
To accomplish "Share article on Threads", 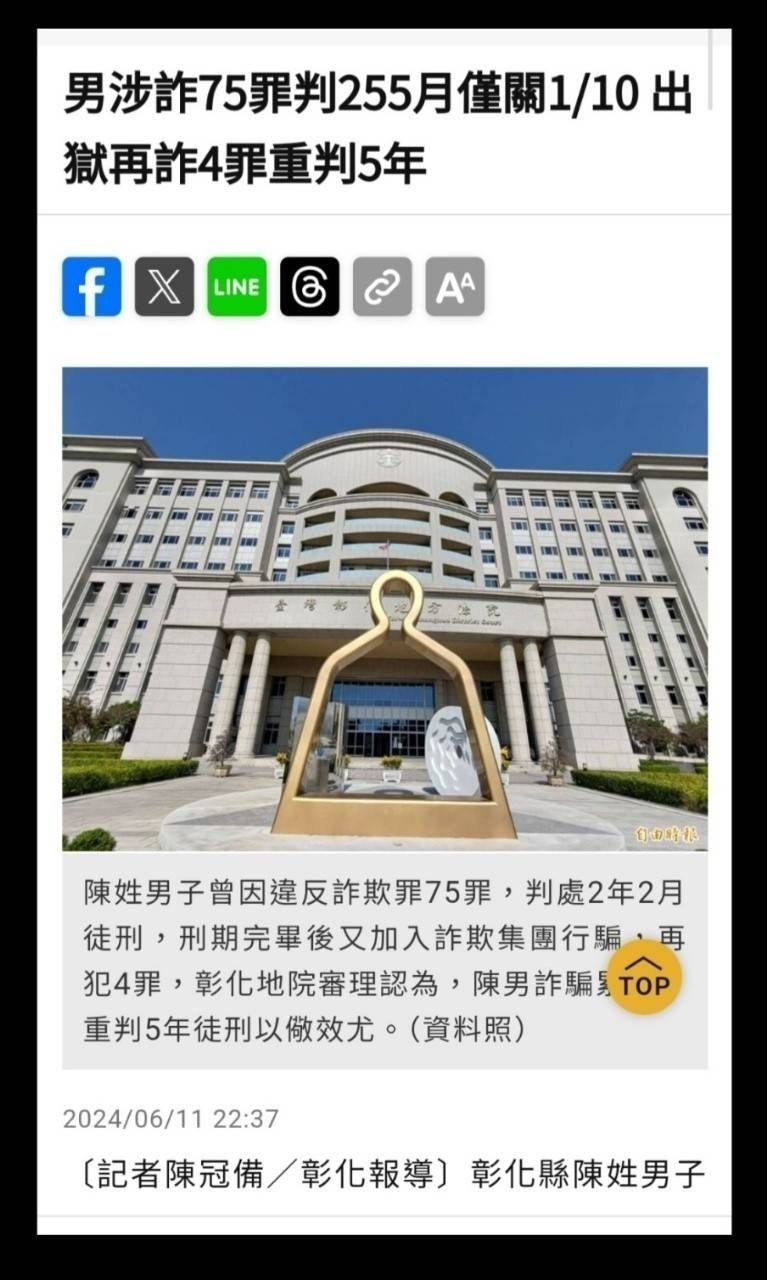I will (309, 287).
